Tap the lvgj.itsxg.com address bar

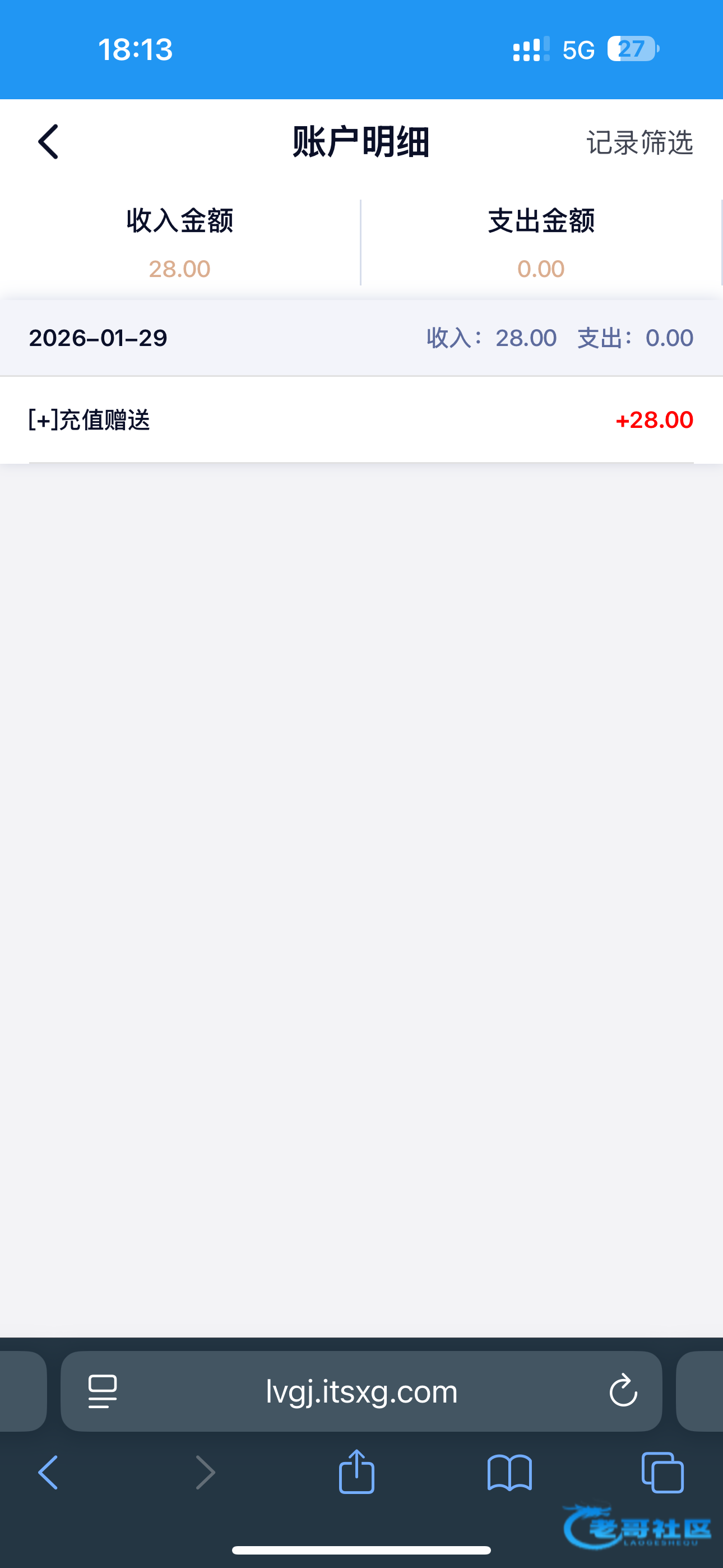[x=361, y=1391]
